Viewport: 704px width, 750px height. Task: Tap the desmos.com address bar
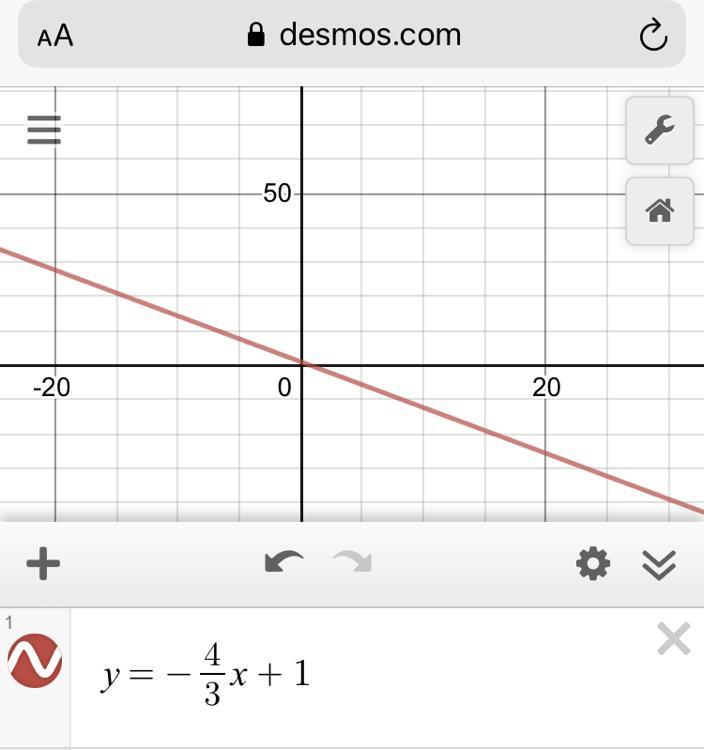pyautogui.click(x=354, y=35)
